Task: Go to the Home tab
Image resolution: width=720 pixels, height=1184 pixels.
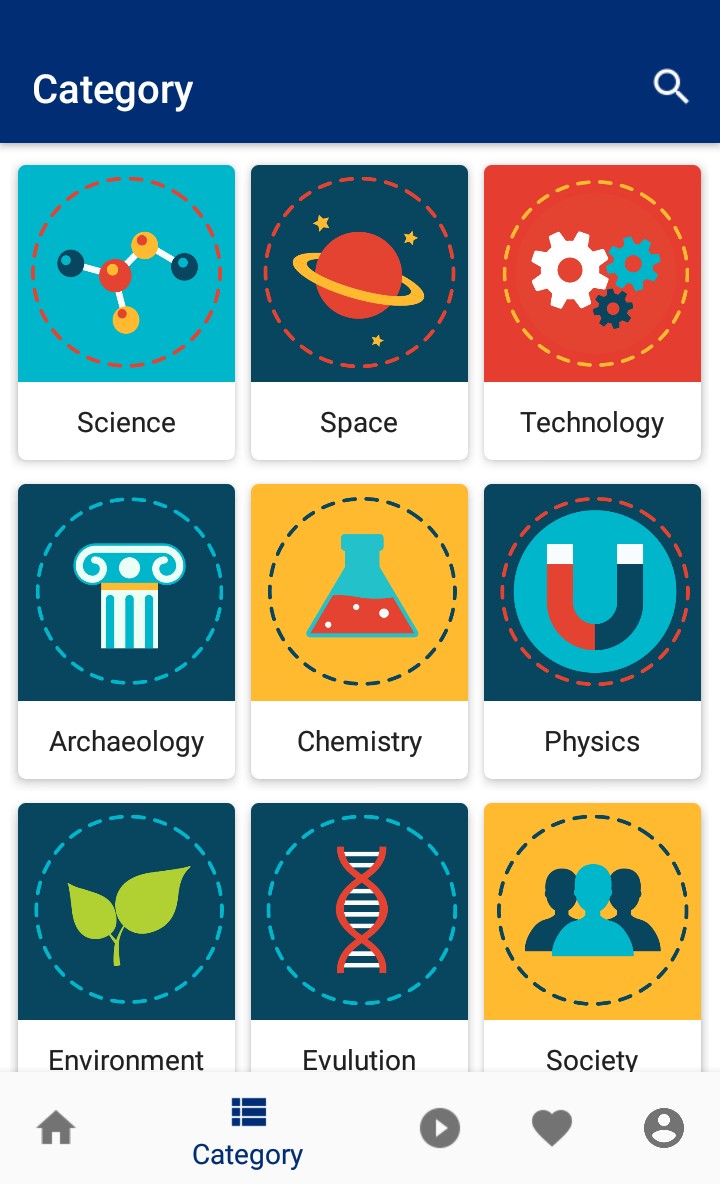Action: (x=56, y=1129)
